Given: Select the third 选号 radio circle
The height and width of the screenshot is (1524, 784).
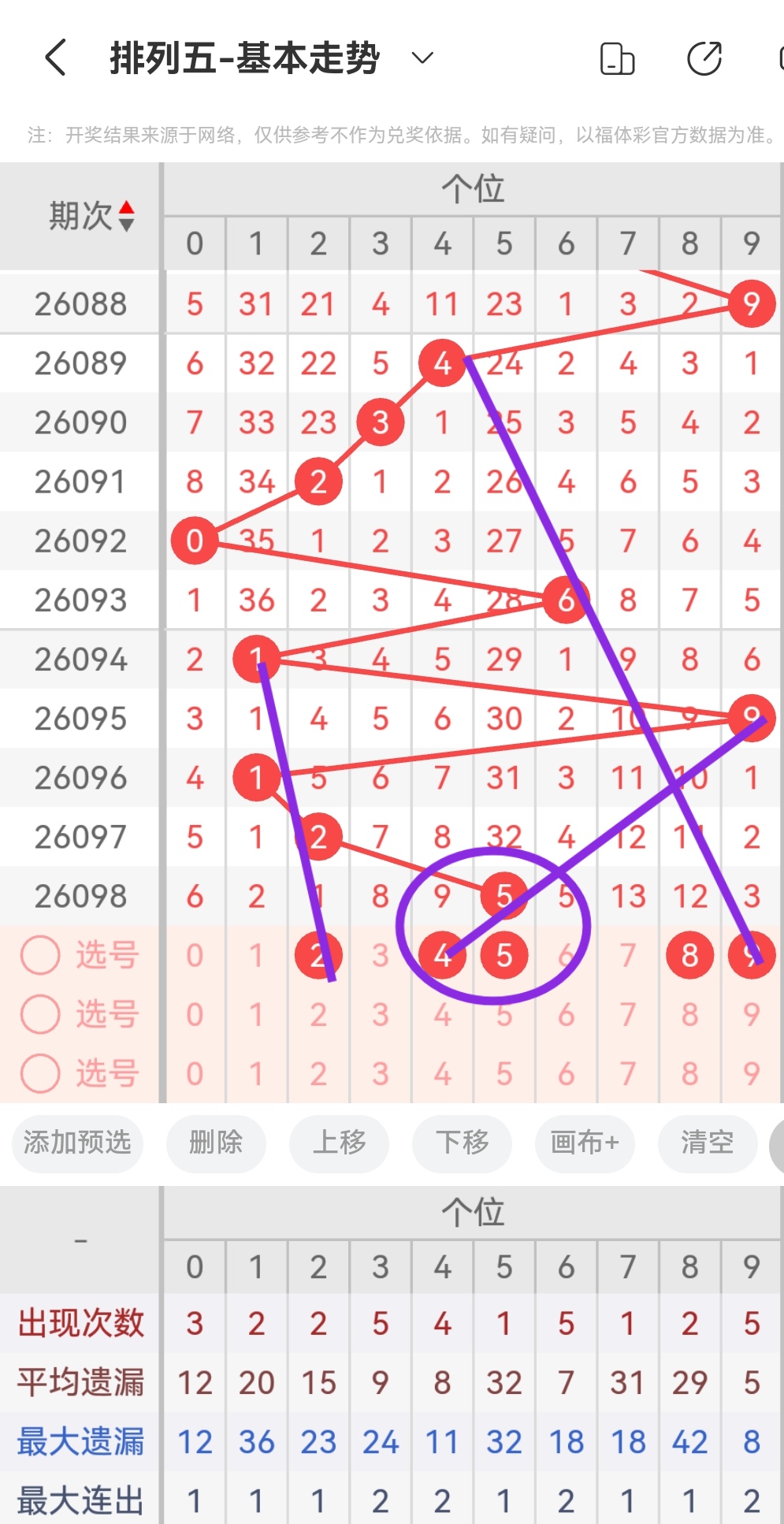Looking at the screenshot, I should (x=41, y=1072).
